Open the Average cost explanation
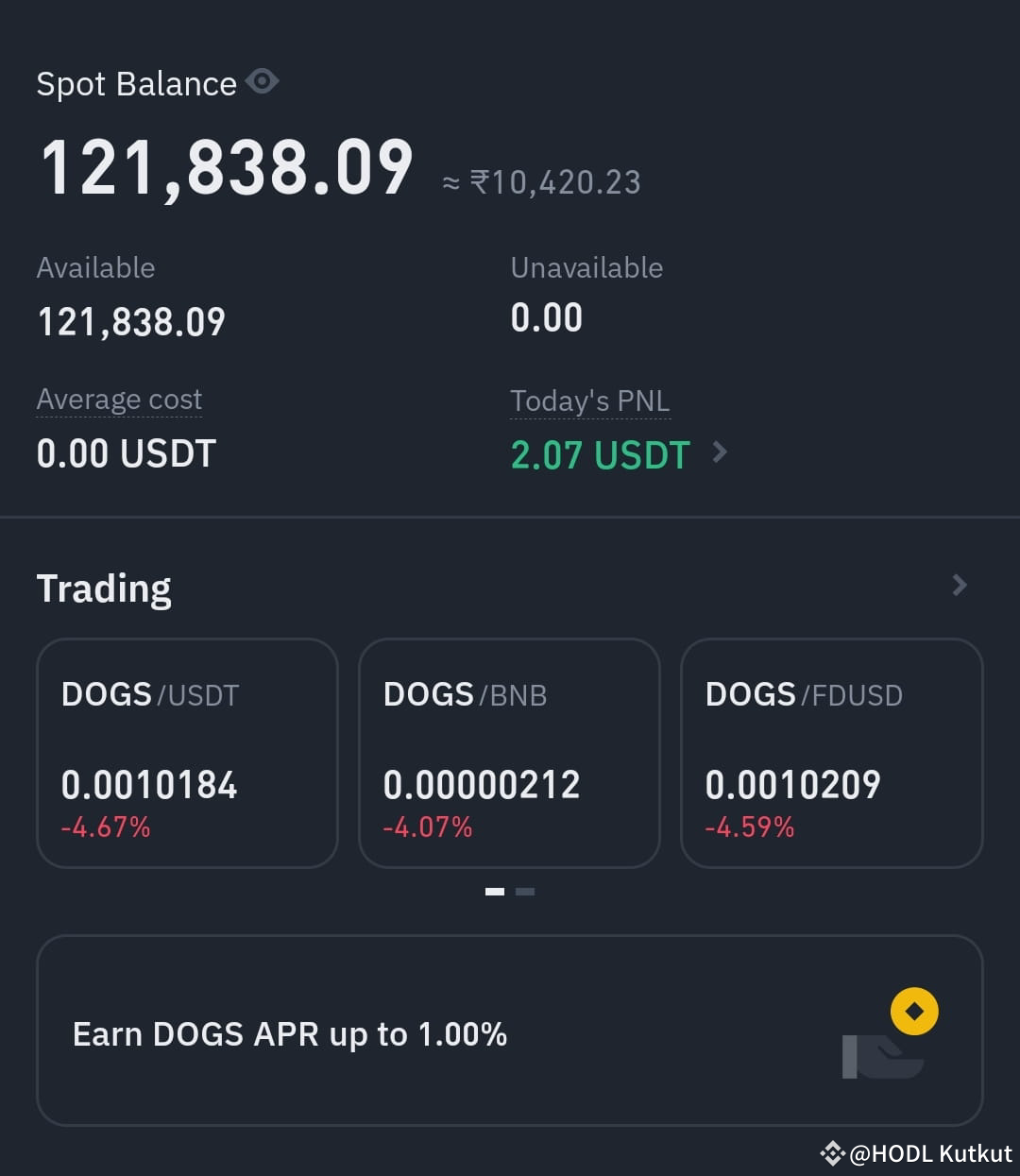Image resolution: width=1020 pixels, height=1176 pixels. click(x=119, y=399)
